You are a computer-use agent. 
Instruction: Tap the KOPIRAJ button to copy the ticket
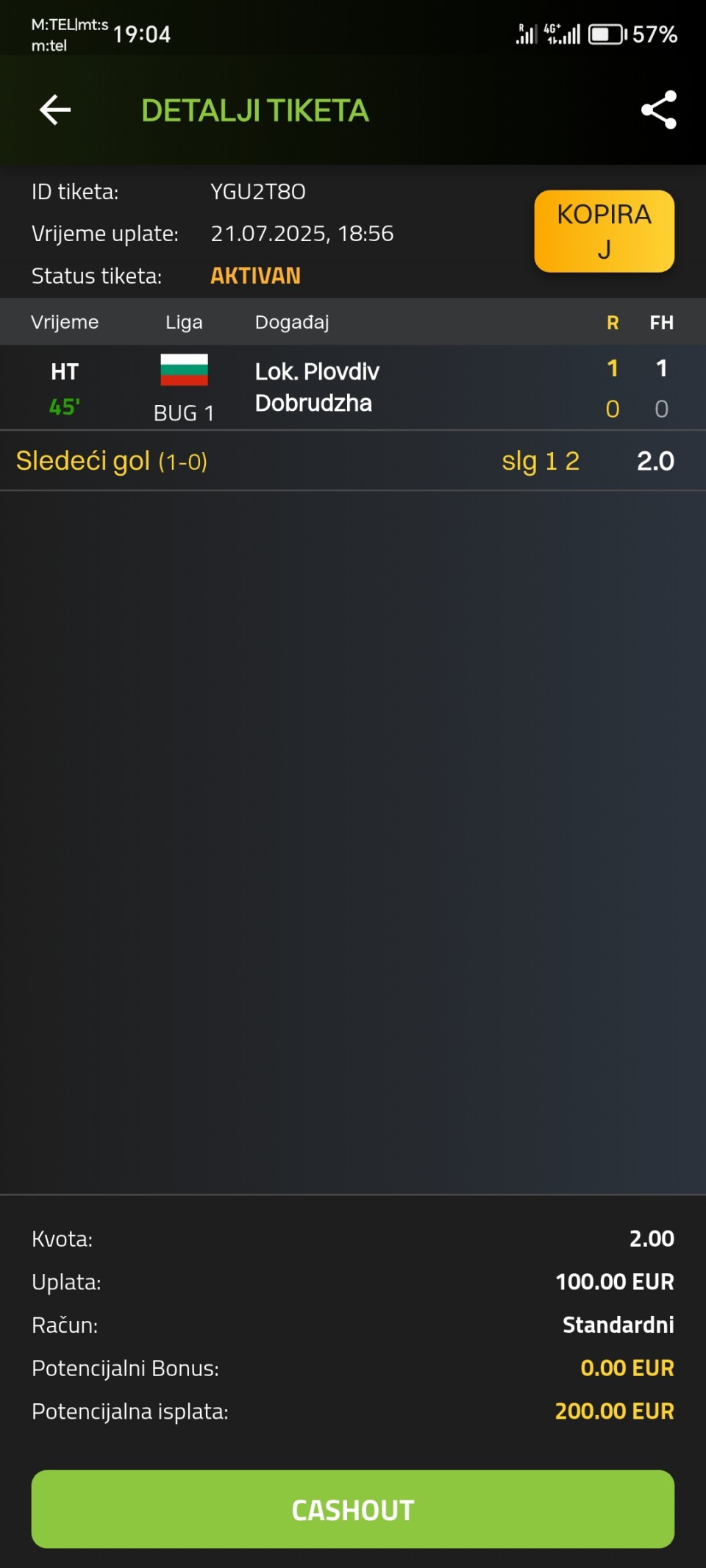[x=604, y=232]
